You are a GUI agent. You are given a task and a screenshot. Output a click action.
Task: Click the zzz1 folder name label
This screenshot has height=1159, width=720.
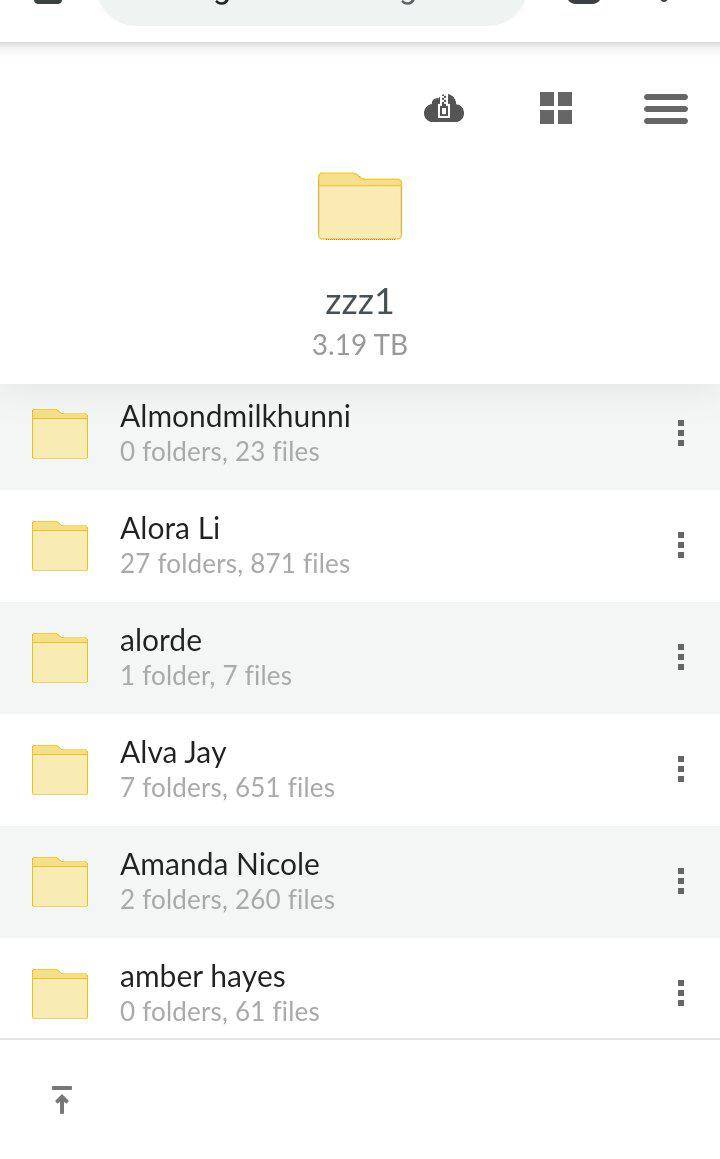click(359, 302)
